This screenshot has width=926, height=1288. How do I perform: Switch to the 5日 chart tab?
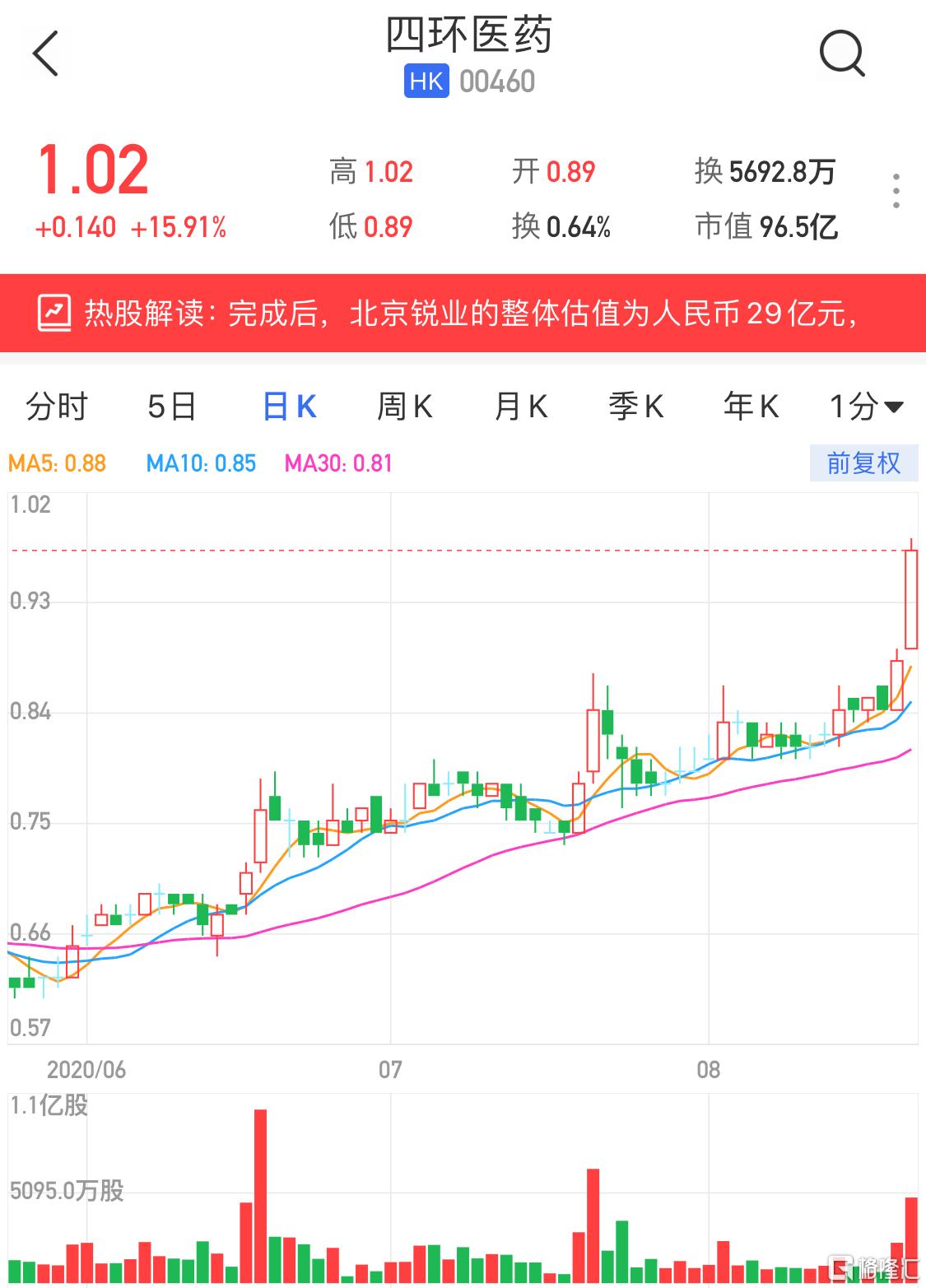(172, 407)
